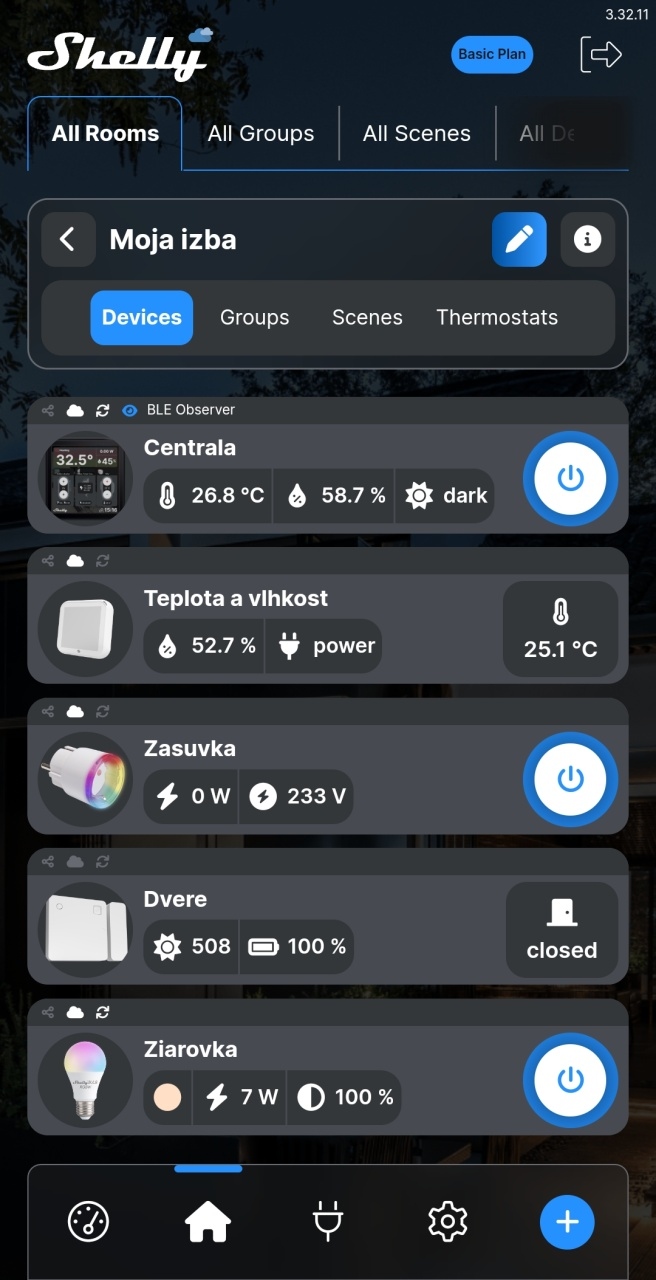Go back from Moja izba room
Image resolution: width=656 pixels, height=1280 pixels.
click(68, 239)
